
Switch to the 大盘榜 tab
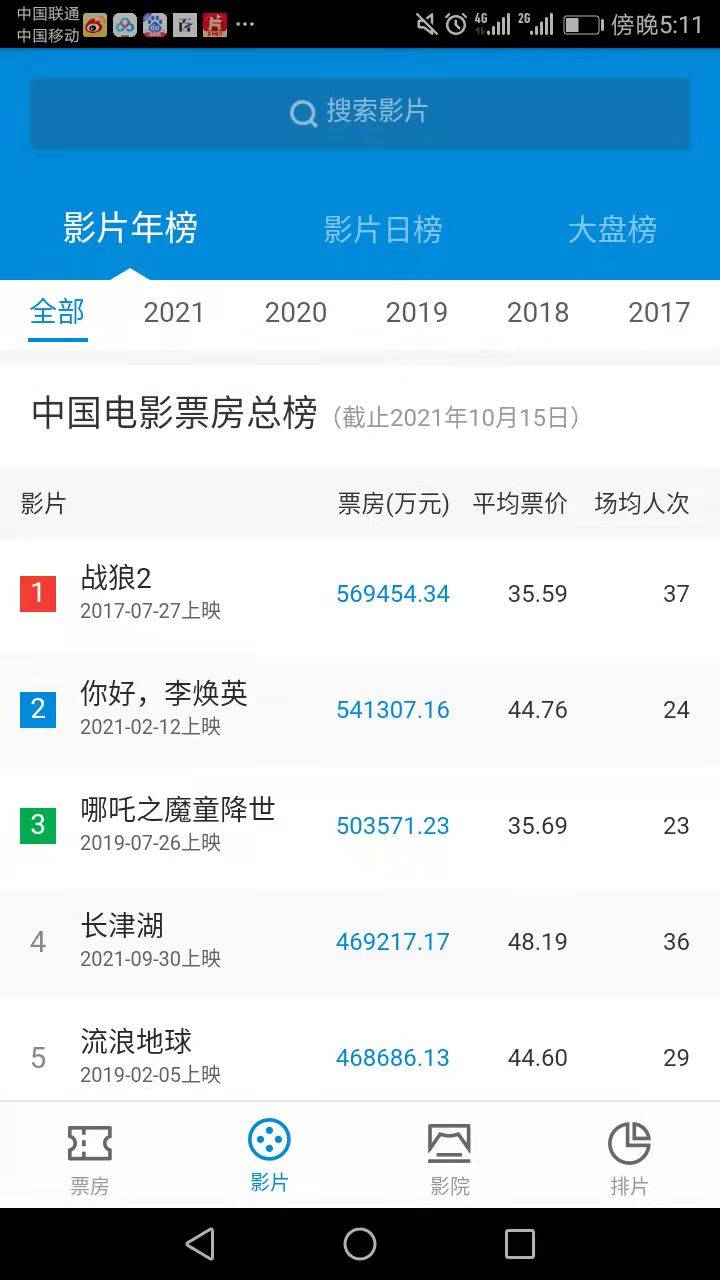point(612,229)
